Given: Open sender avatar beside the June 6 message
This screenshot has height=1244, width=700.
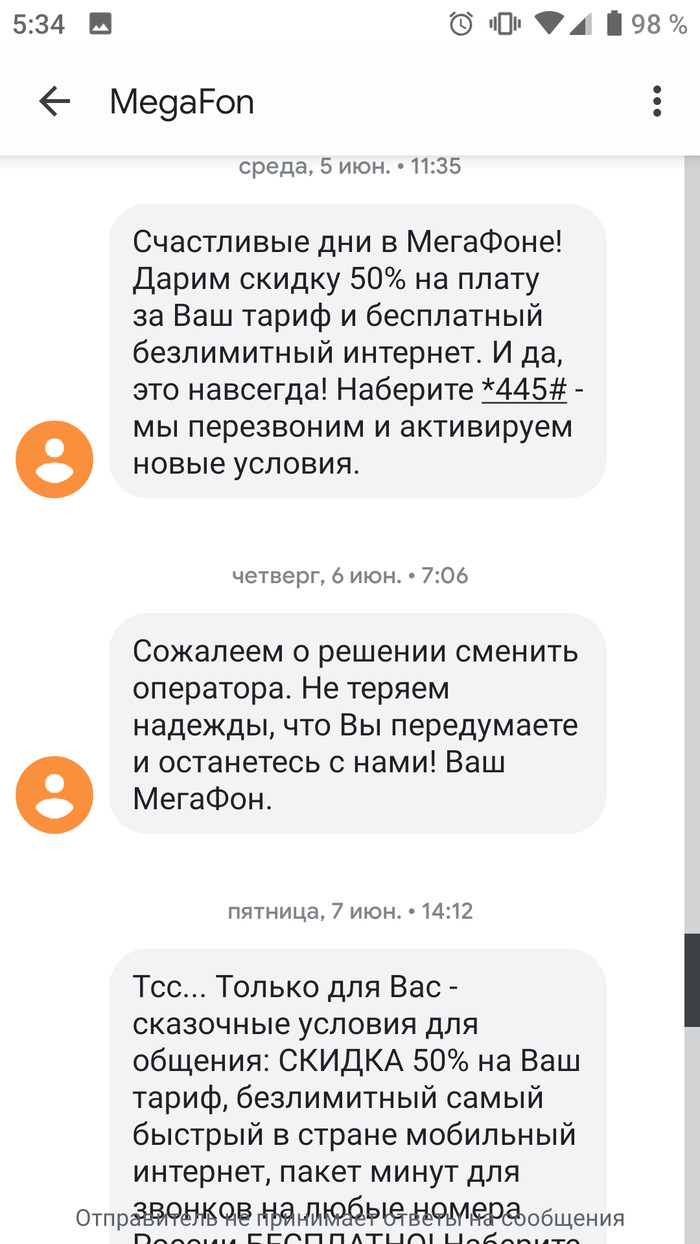Looking at the screenshot, I should (x=54, y=795).
